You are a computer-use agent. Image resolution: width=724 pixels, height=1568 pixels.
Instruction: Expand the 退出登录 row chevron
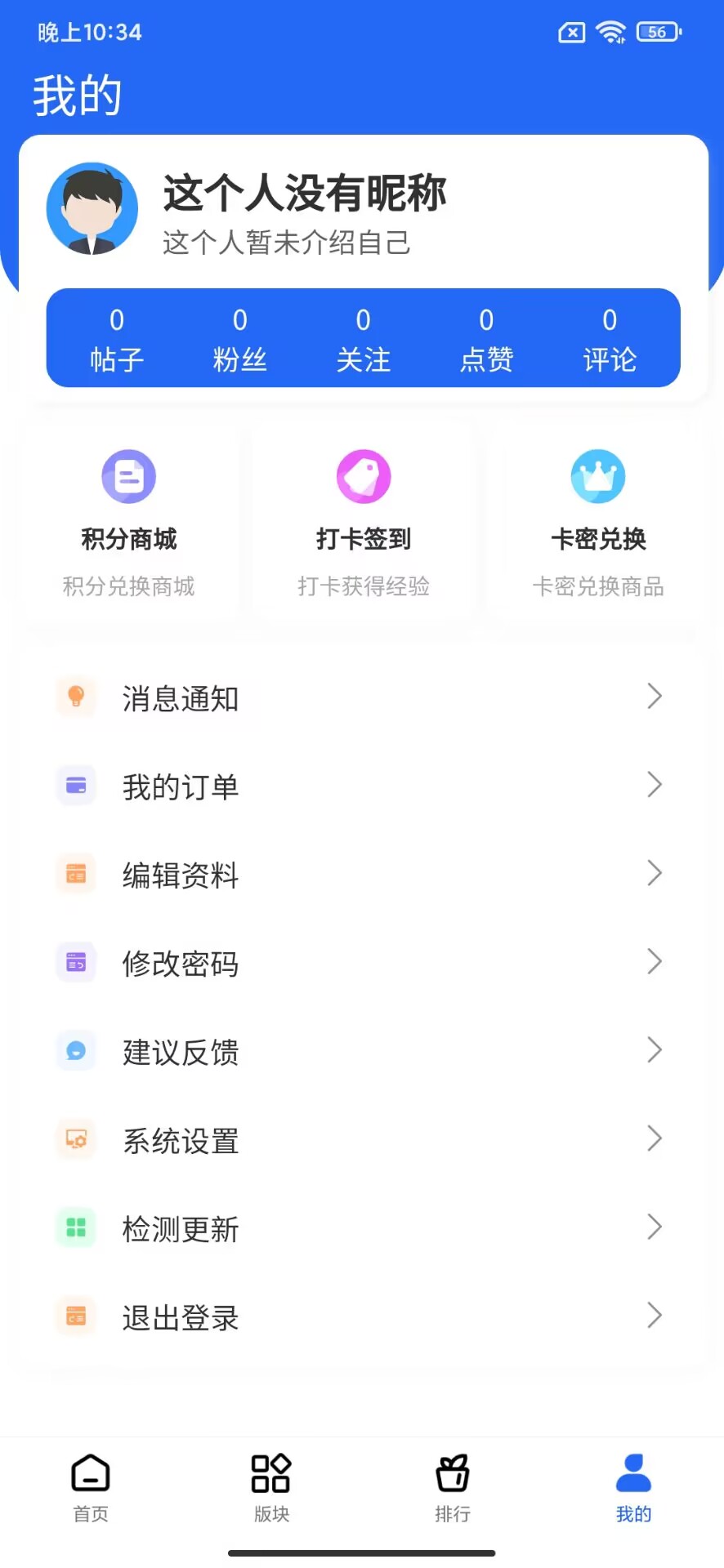click(x=654, y=1316)
